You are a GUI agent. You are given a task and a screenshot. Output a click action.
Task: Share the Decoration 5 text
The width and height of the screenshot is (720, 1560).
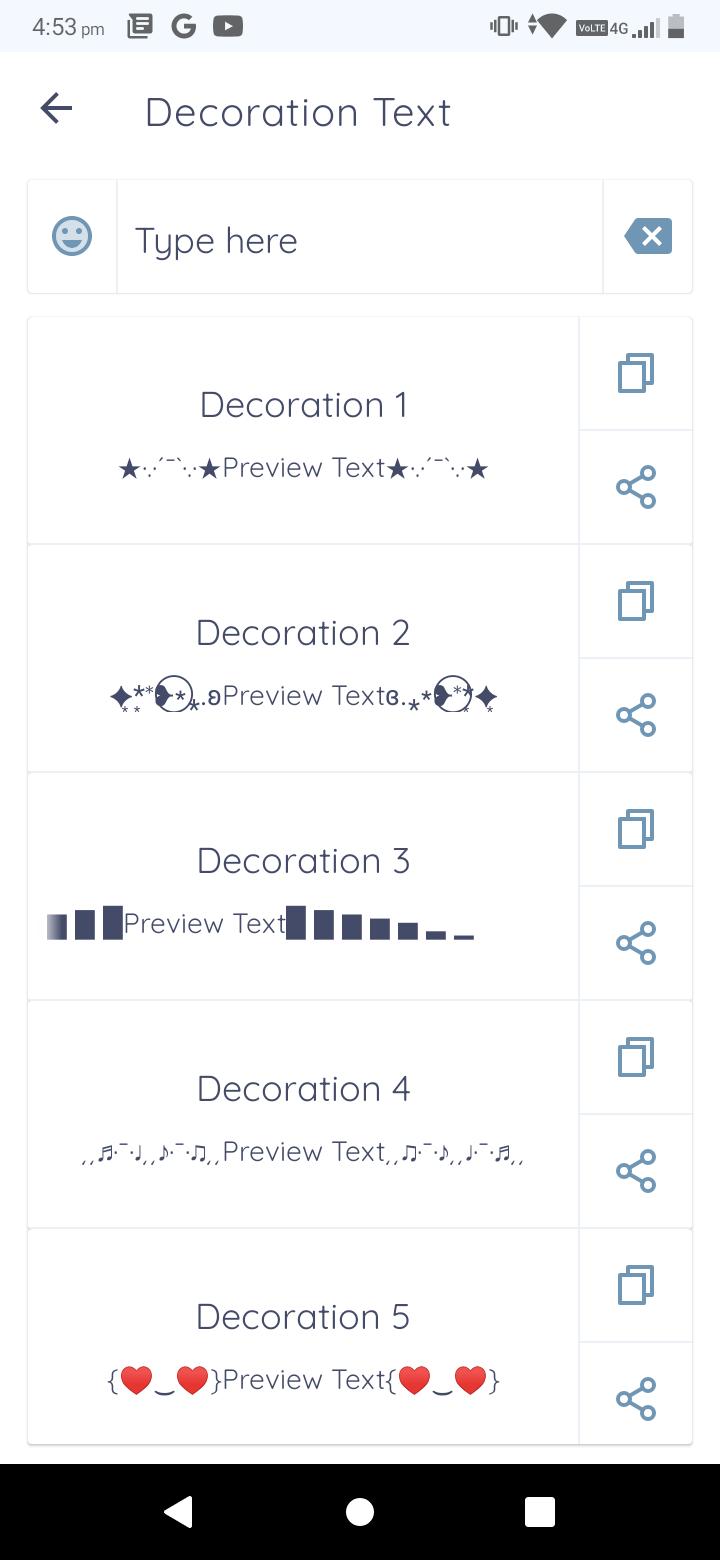tap(636, 1399)
